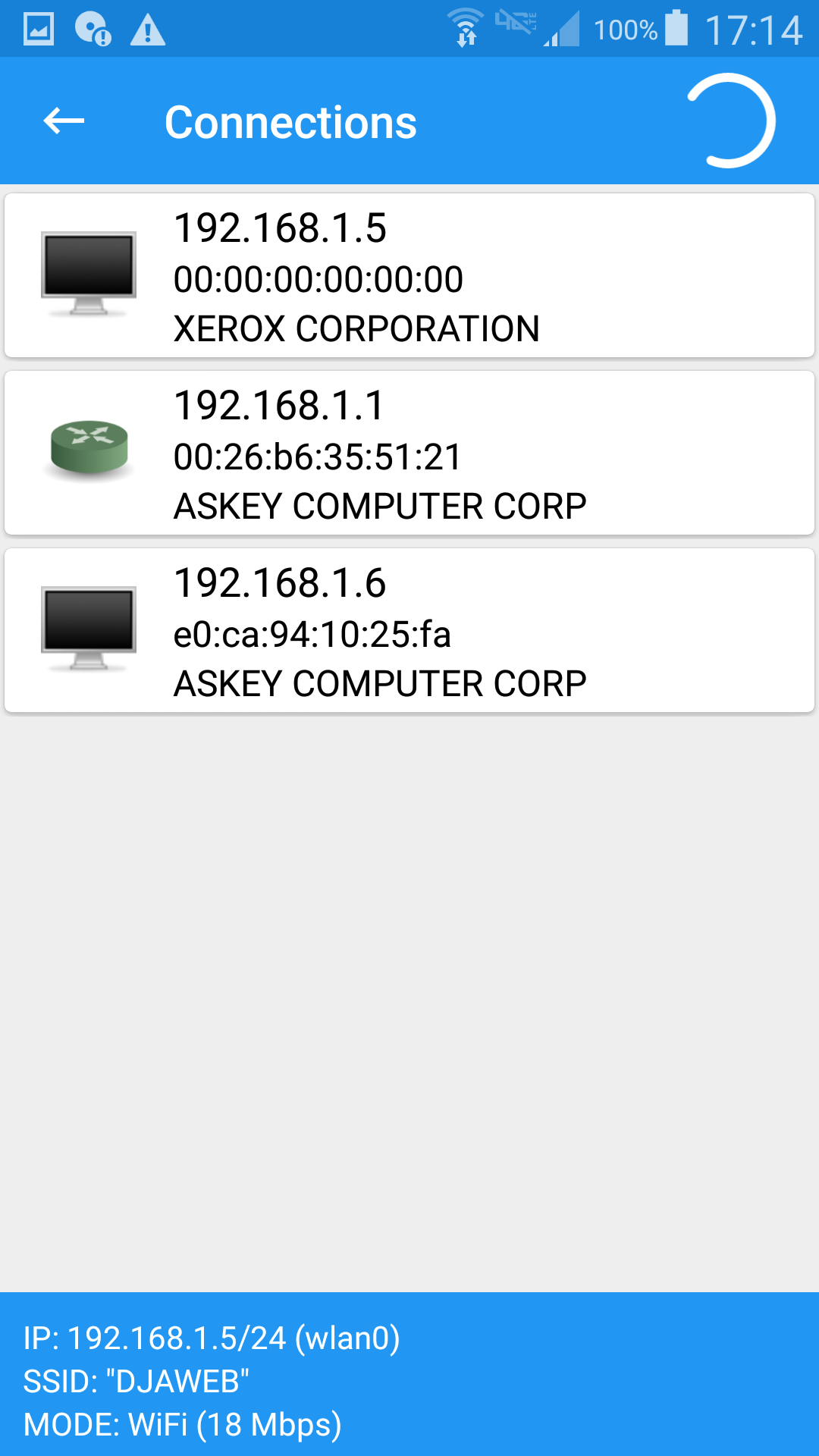Tap the WiFi status bar icon

pos(466,29)
